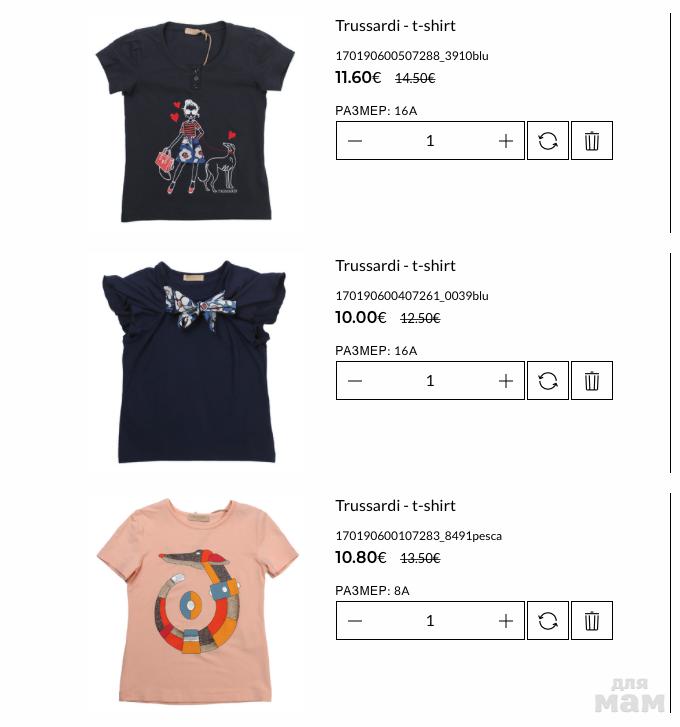Decrease quantity of the 10.80€ pesca t-shirt
The width and height of the screenshot is (680, 727).
pos(355,621)
